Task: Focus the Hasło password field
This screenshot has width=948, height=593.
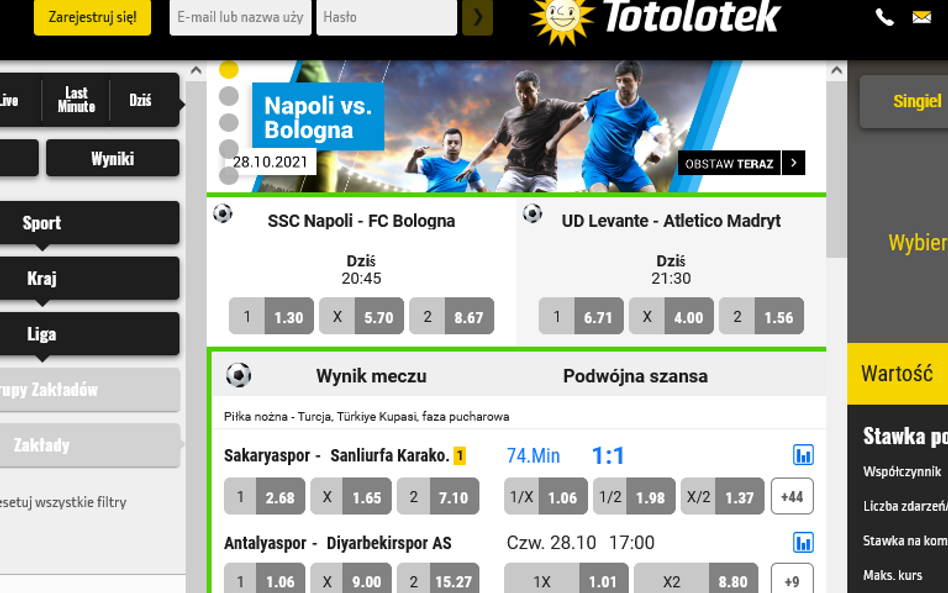Action: pyautogui.click(x=386, y=17)
